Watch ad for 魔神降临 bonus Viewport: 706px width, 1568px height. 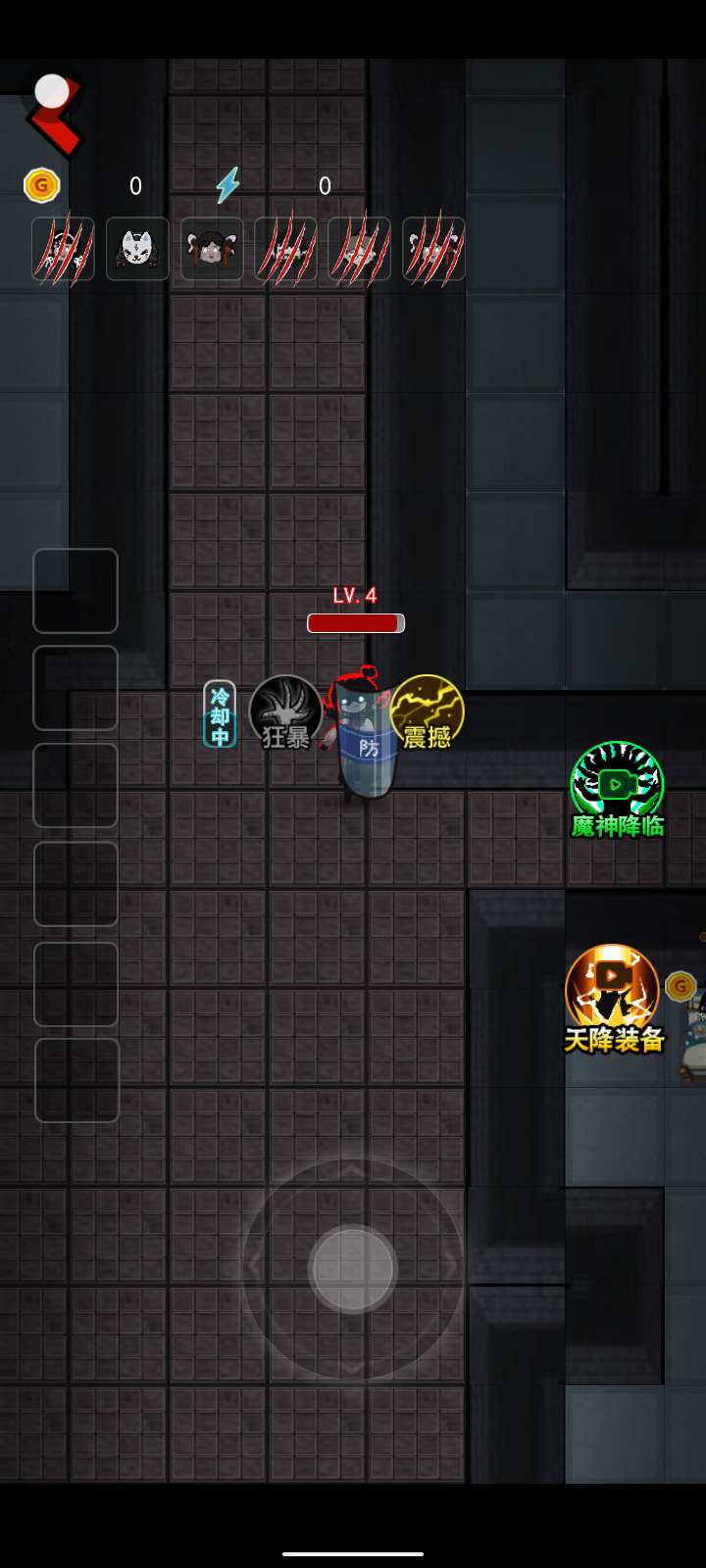(617, 789)
